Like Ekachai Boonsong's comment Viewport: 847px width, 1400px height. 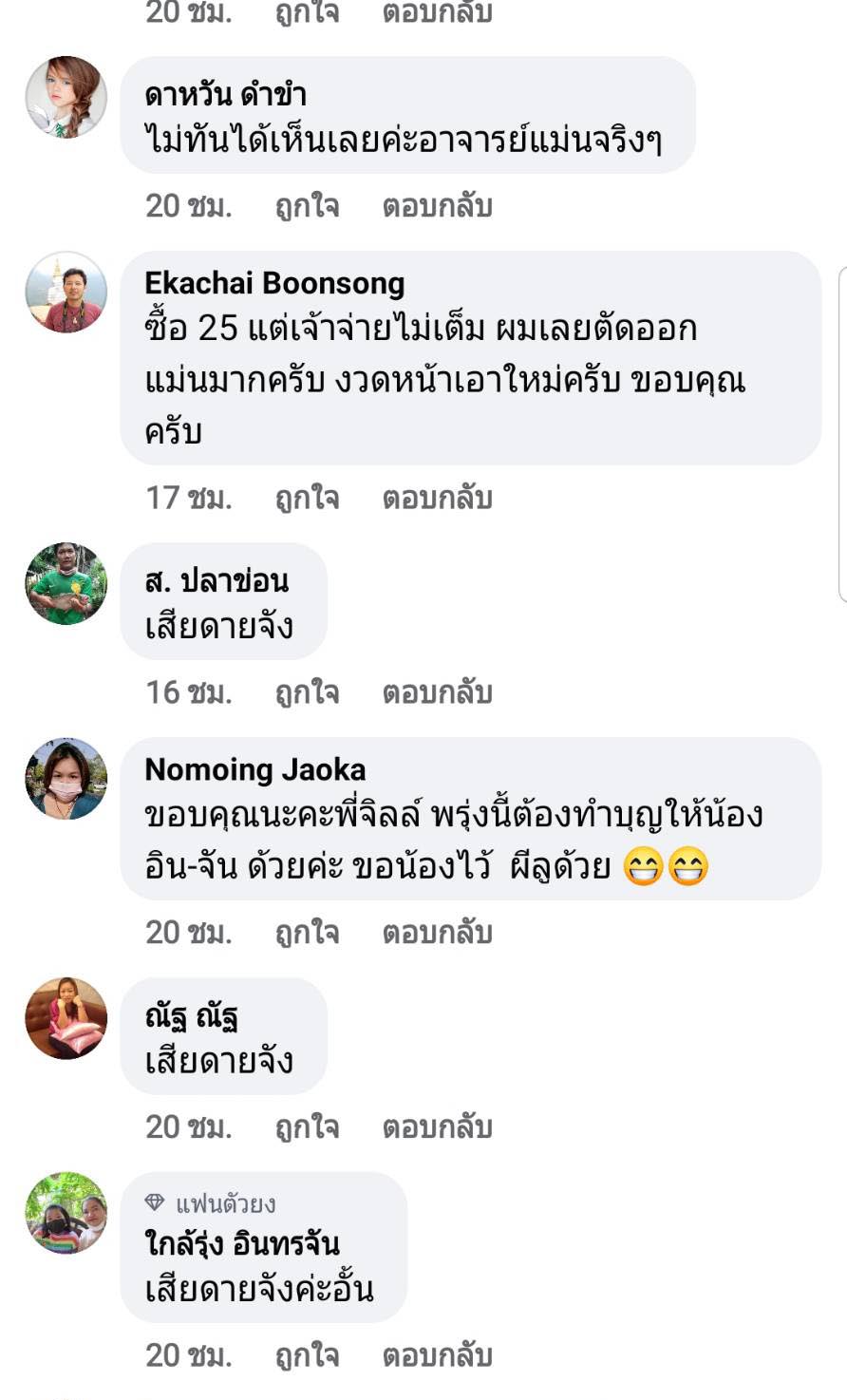pos(307,498)
